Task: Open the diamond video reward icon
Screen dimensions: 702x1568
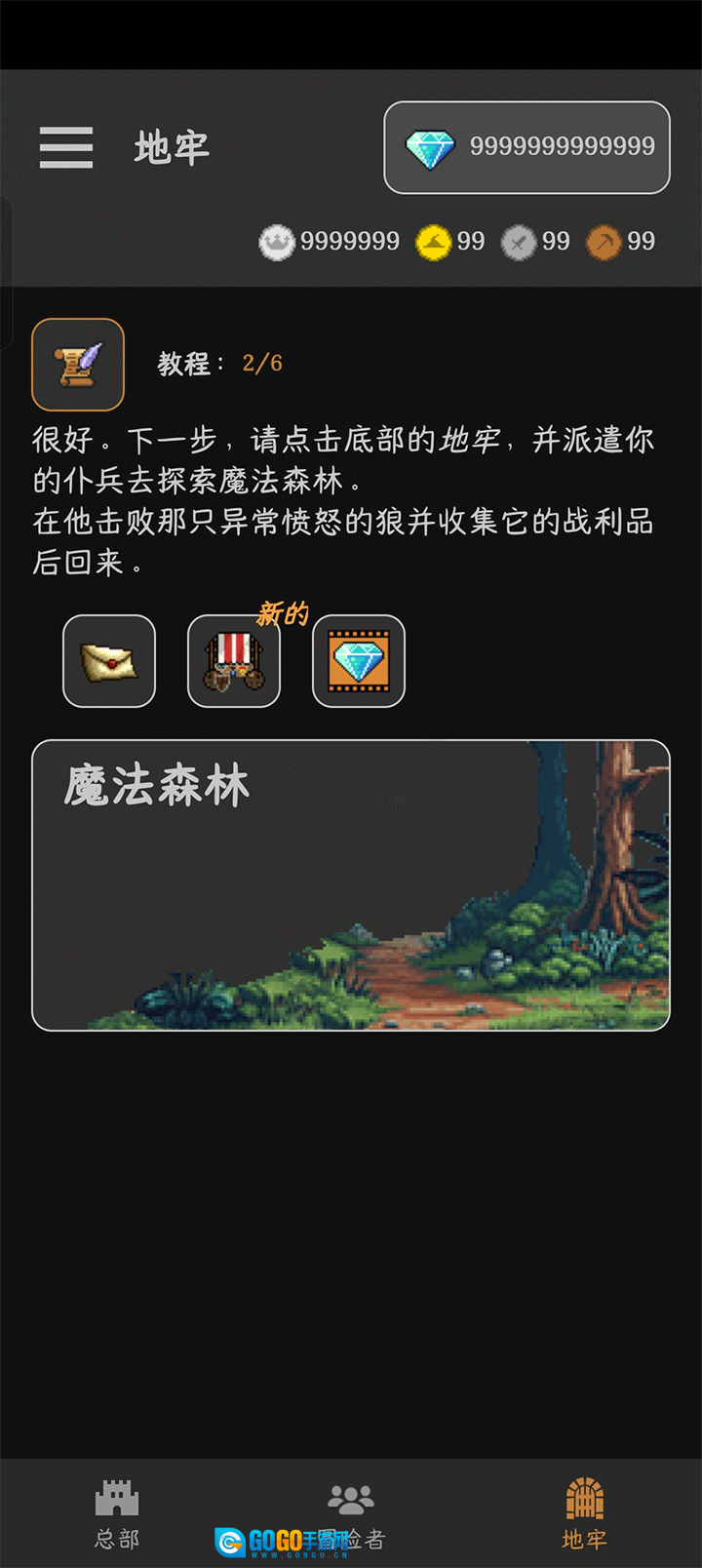Action: pos(359,661)
